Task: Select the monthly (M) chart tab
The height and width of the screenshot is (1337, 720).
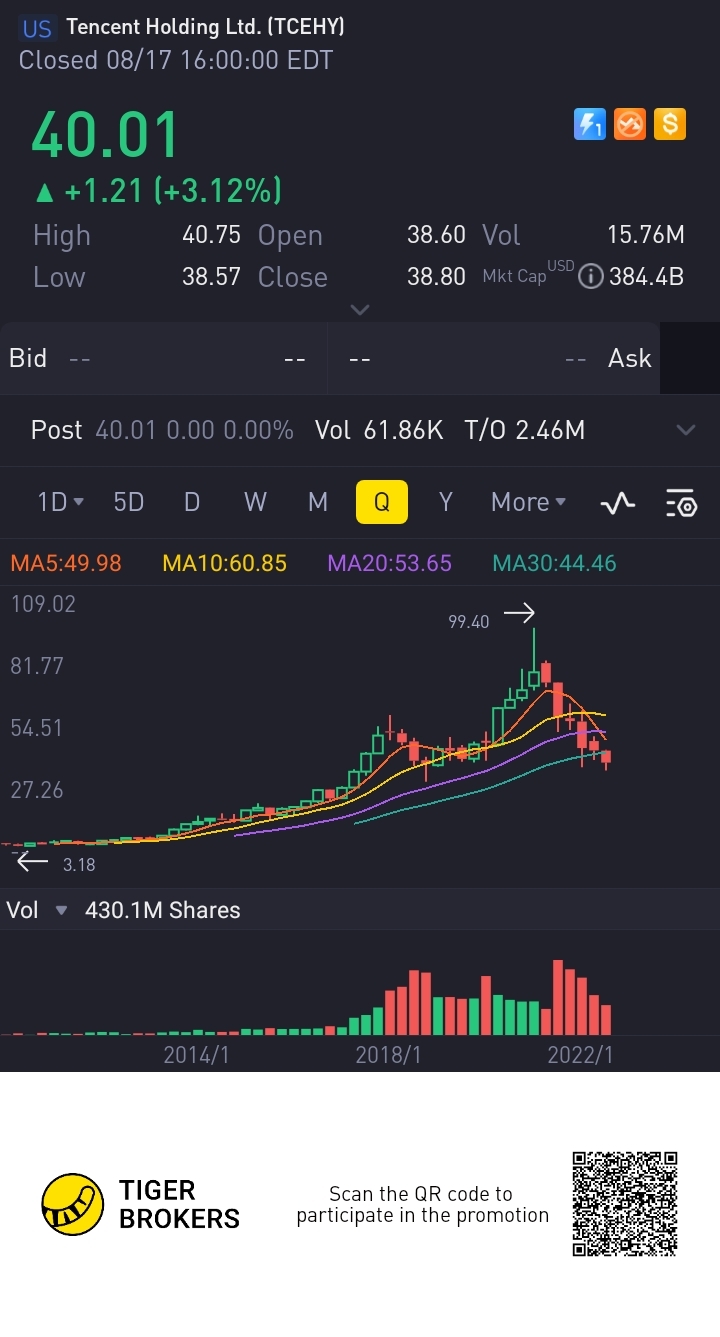Action: click(318, 502)
